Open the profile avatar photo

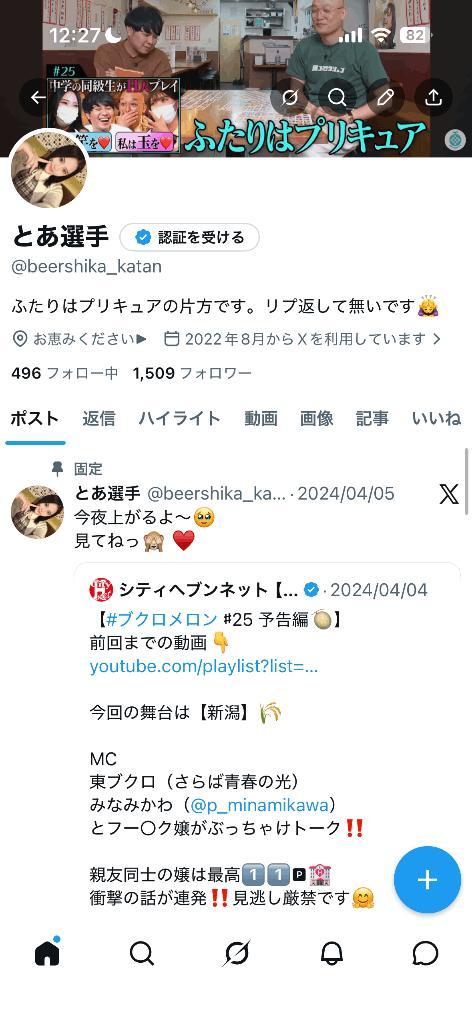48,168
